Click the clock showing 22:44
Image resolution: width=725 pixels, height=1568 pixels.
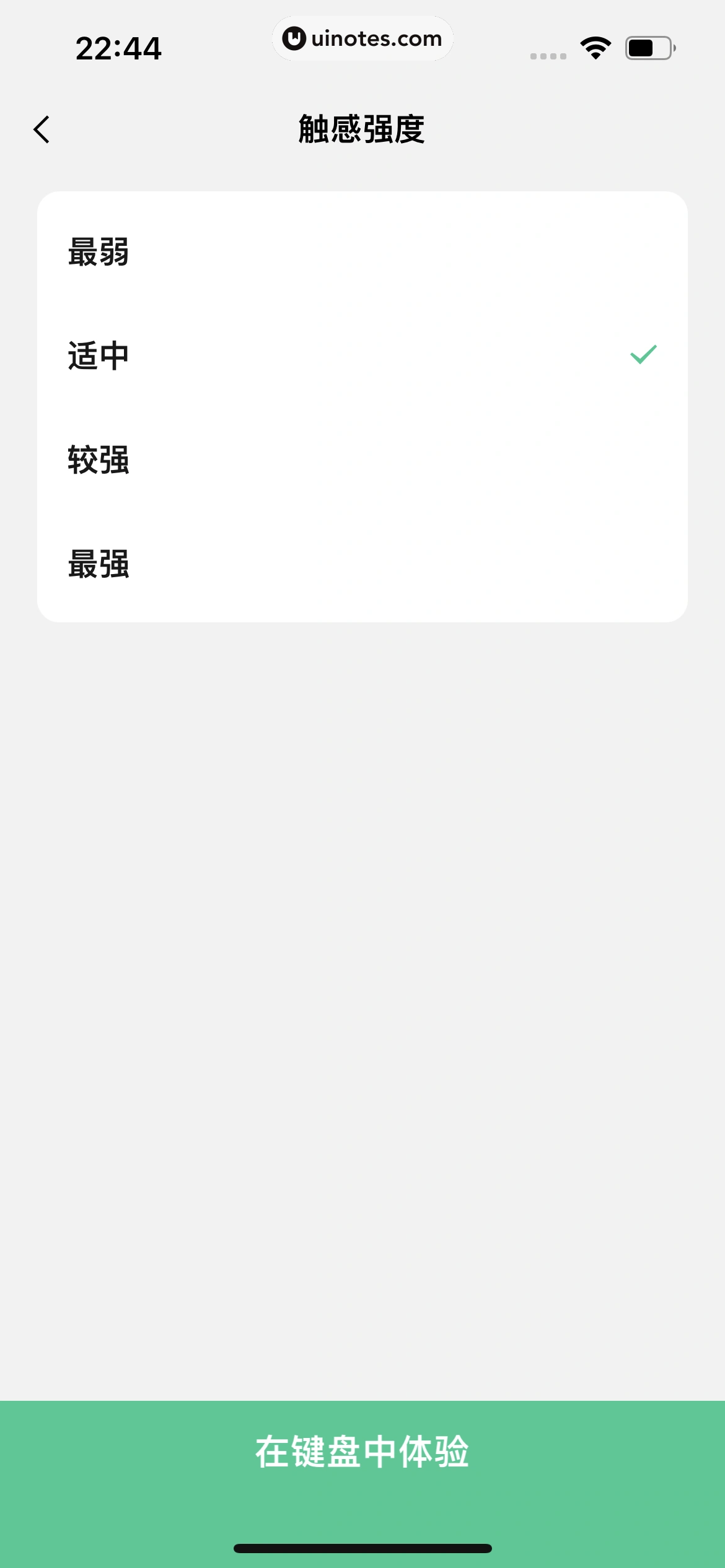[118, 48]
